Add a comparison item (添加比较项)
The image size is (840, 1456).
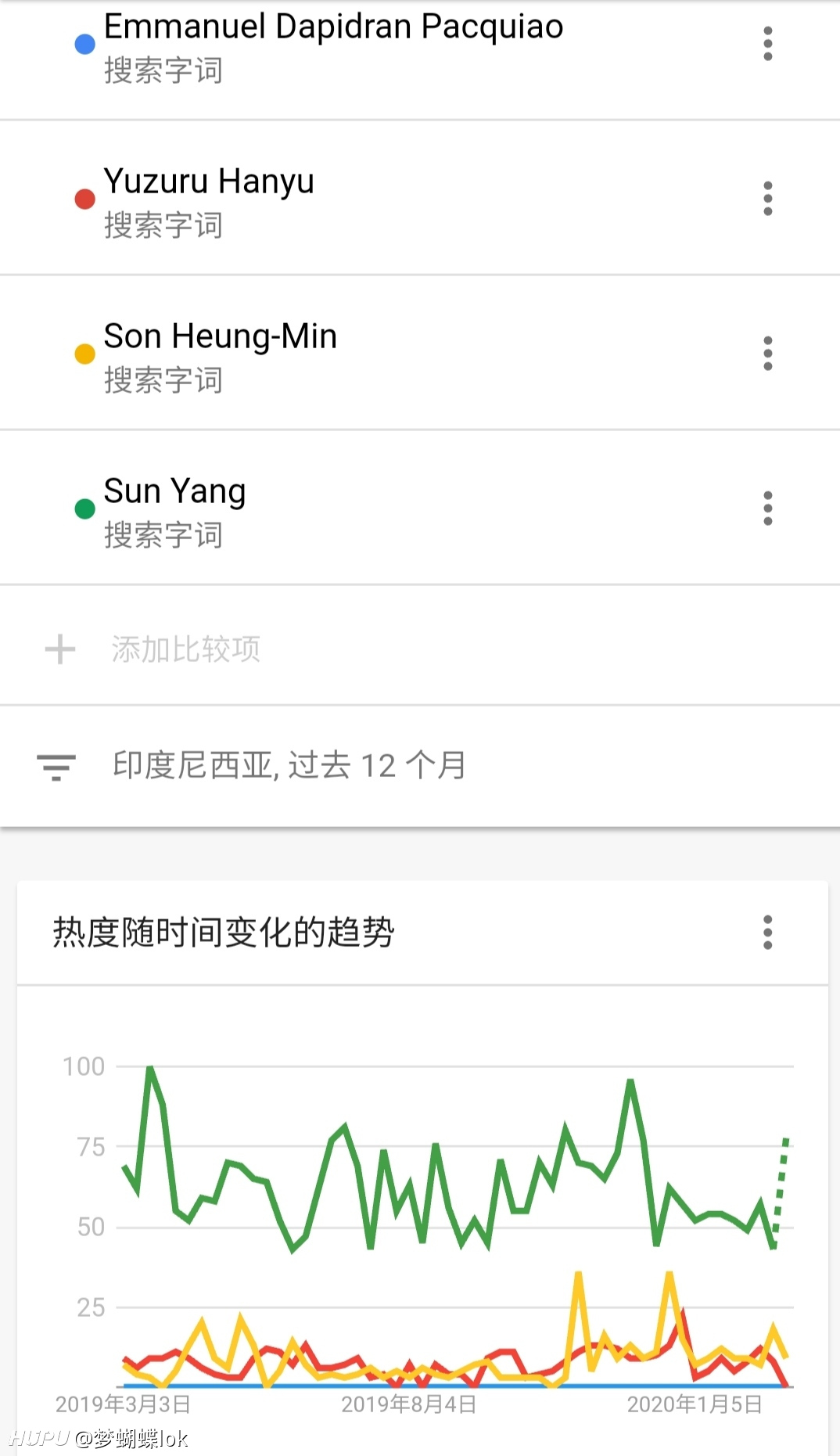(420, 649)
